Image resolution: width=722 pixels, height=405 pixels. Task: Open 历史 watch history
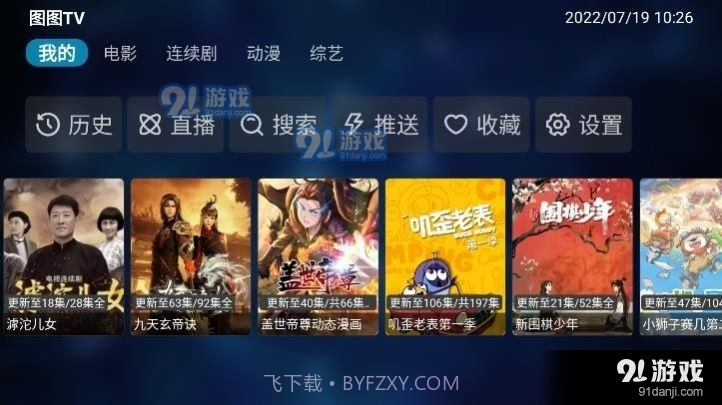[74, 125]
